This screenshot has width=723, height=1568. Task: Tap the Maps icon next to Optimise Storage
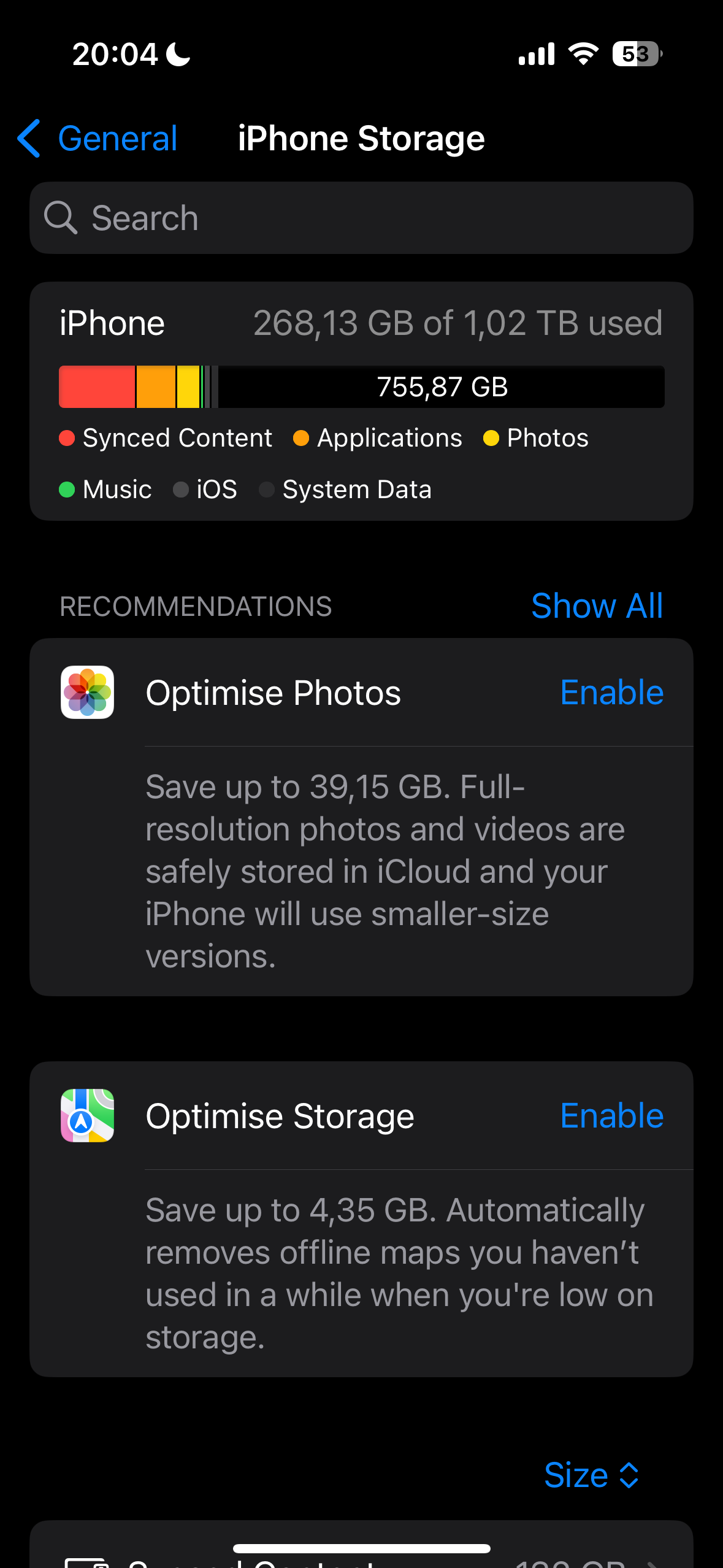click(x=88, y=1116)
